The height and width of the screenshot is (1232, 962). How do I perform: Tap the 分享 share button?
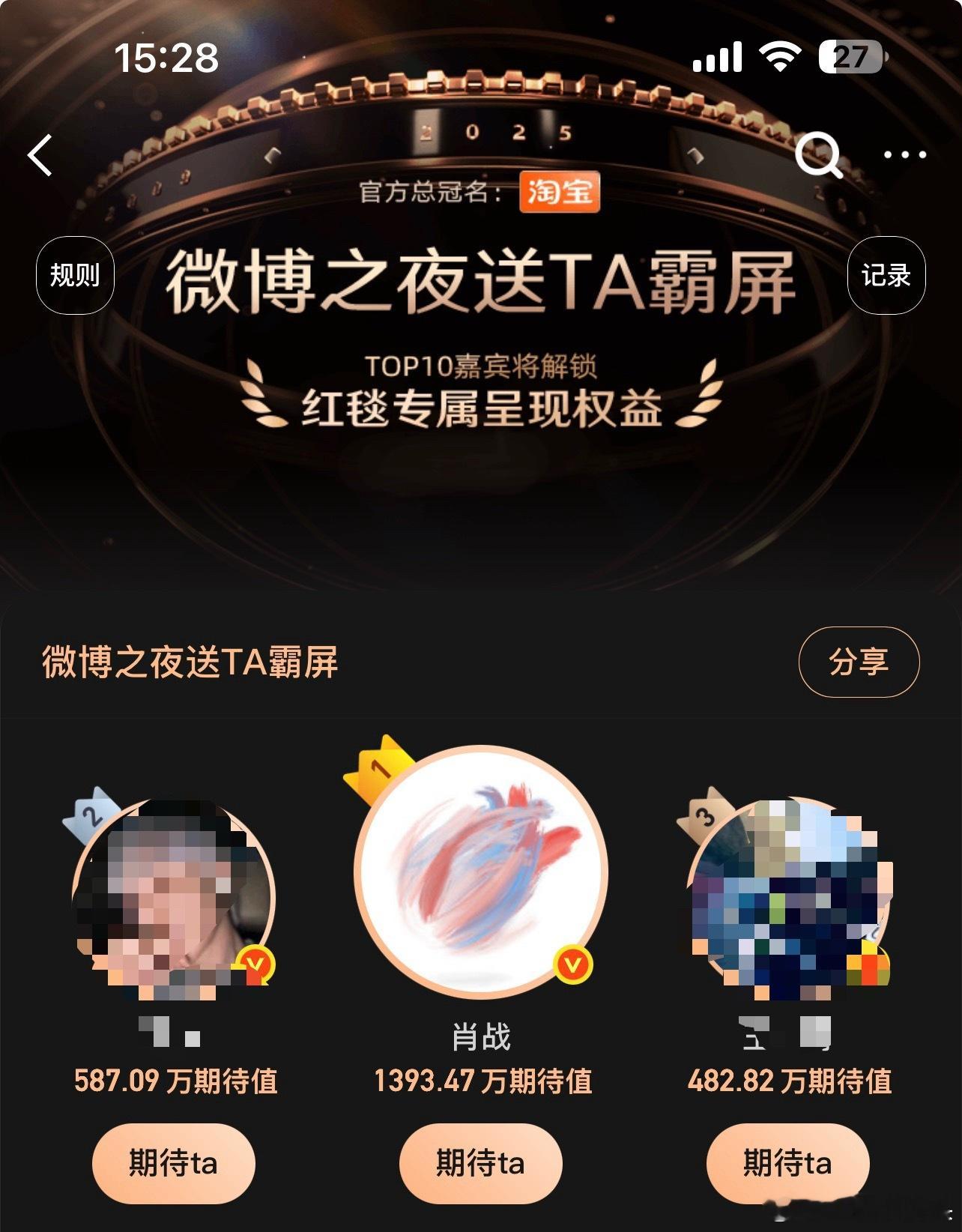coord(859,662)
